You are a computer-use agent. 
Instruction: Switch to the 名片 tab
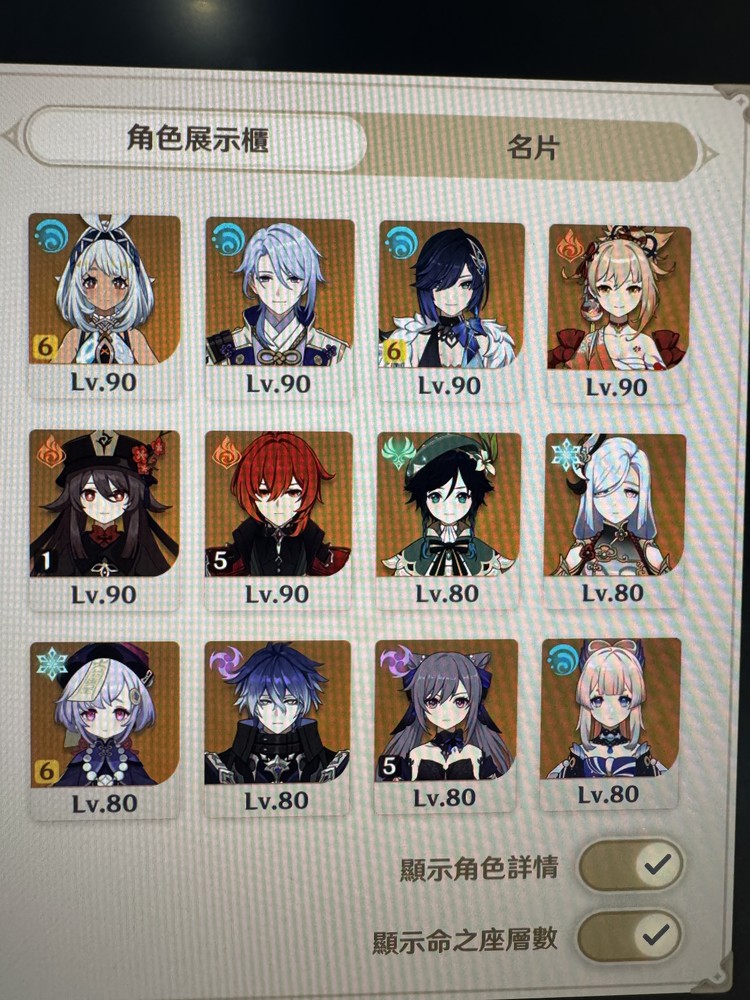(531, 148)
